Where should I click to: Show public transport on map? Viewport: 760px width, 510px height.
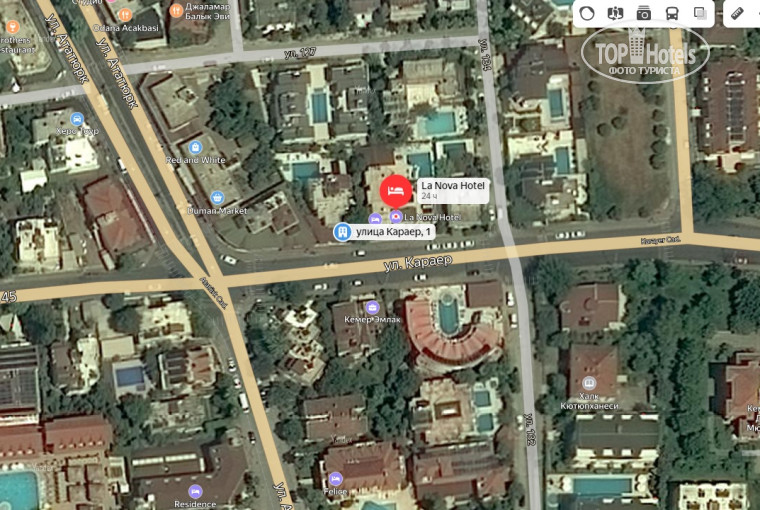(671, 13)
